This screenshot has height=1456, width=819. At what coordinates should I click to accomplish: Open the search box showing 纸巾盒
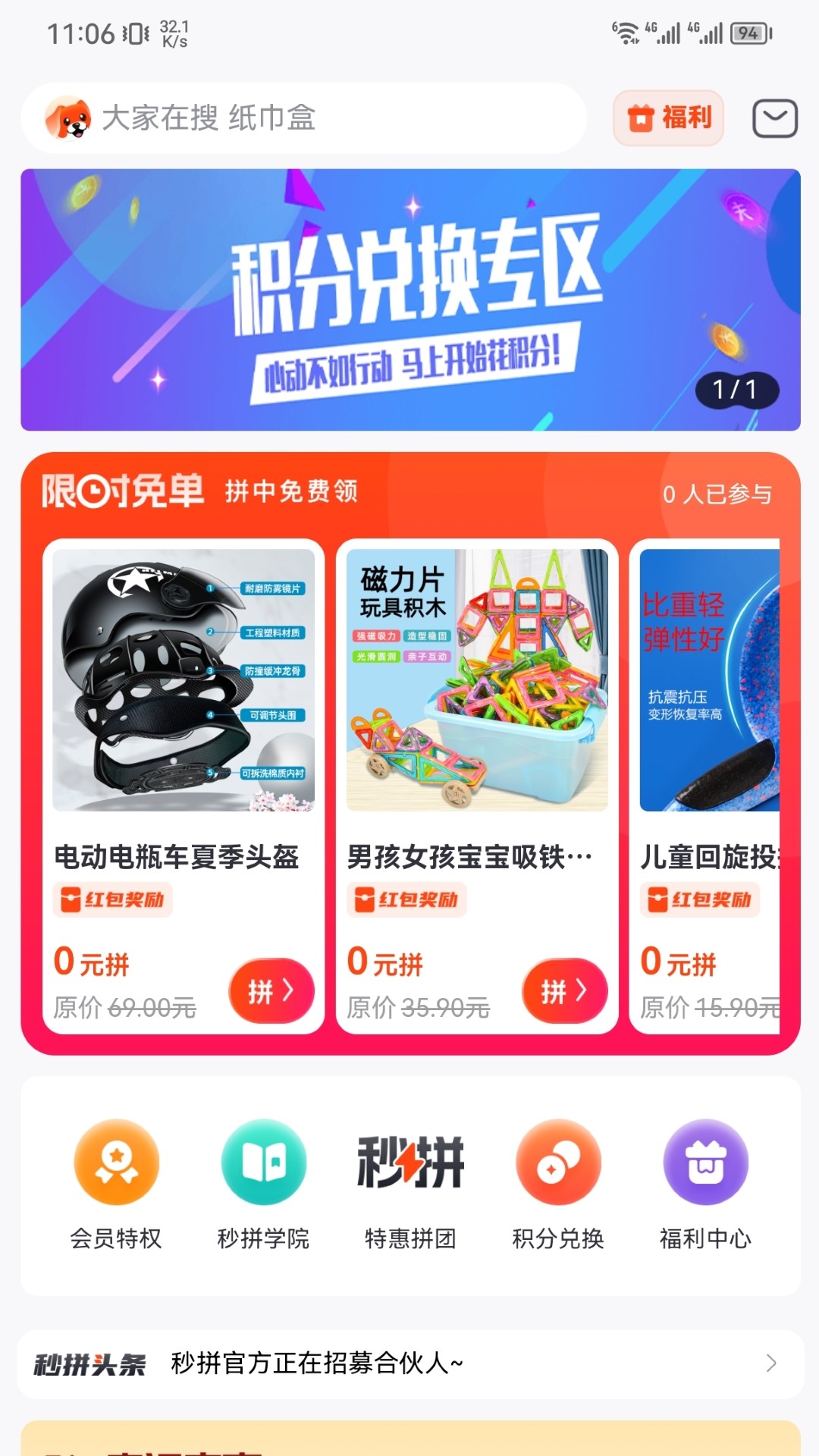pyautogui.click(x=303, y=118)
